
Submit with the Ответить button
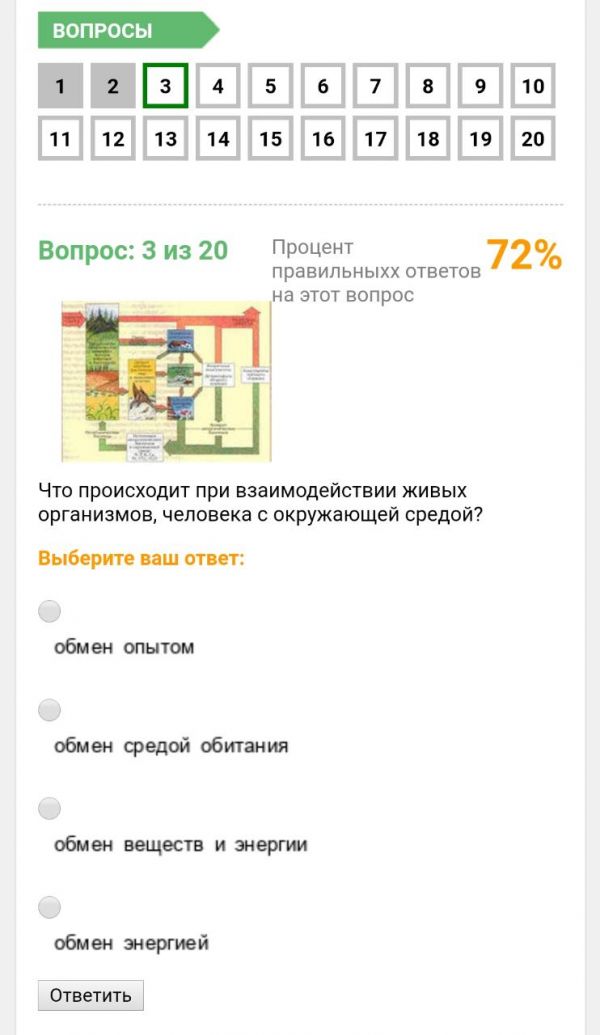pos(91,995)
